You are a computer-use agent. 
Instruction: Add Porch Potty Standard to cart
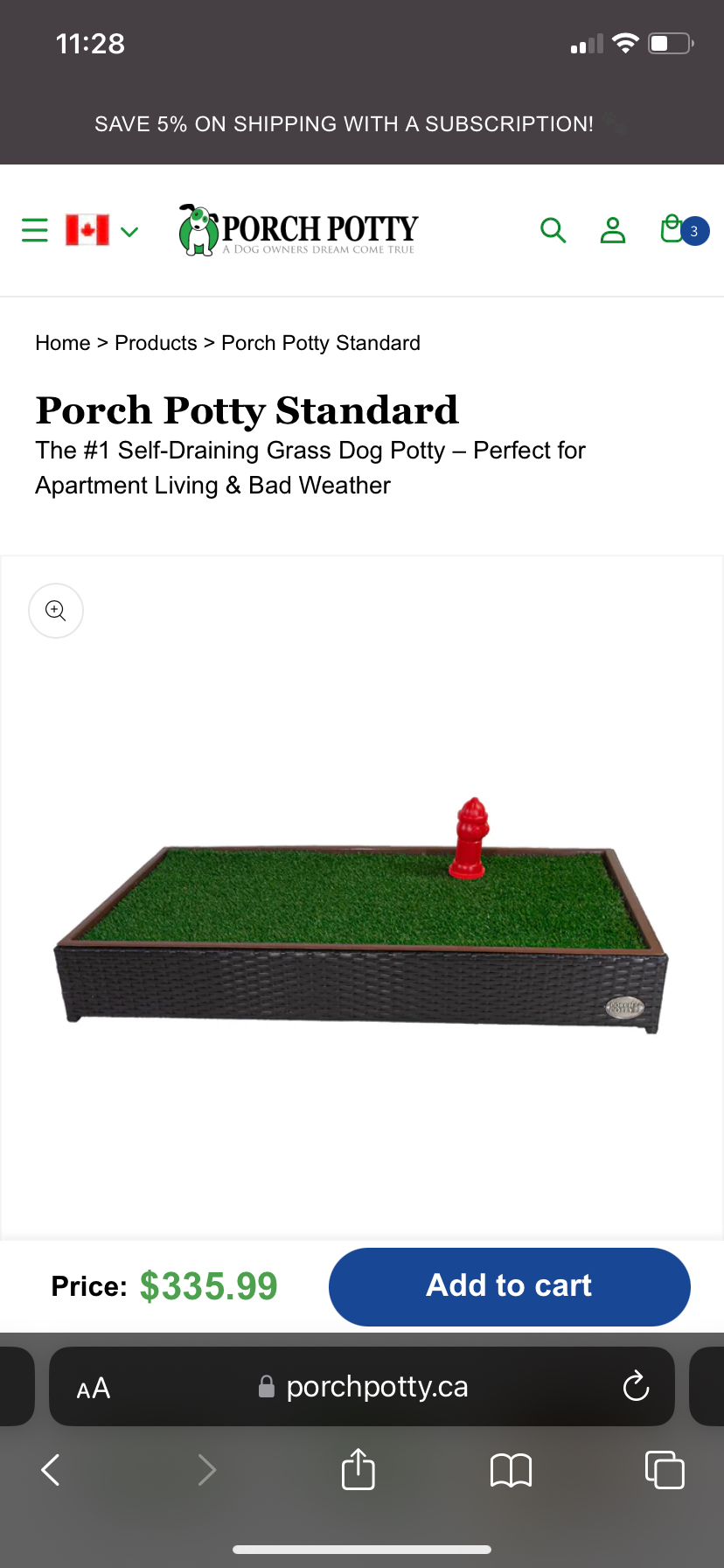tap(510, 1286)
